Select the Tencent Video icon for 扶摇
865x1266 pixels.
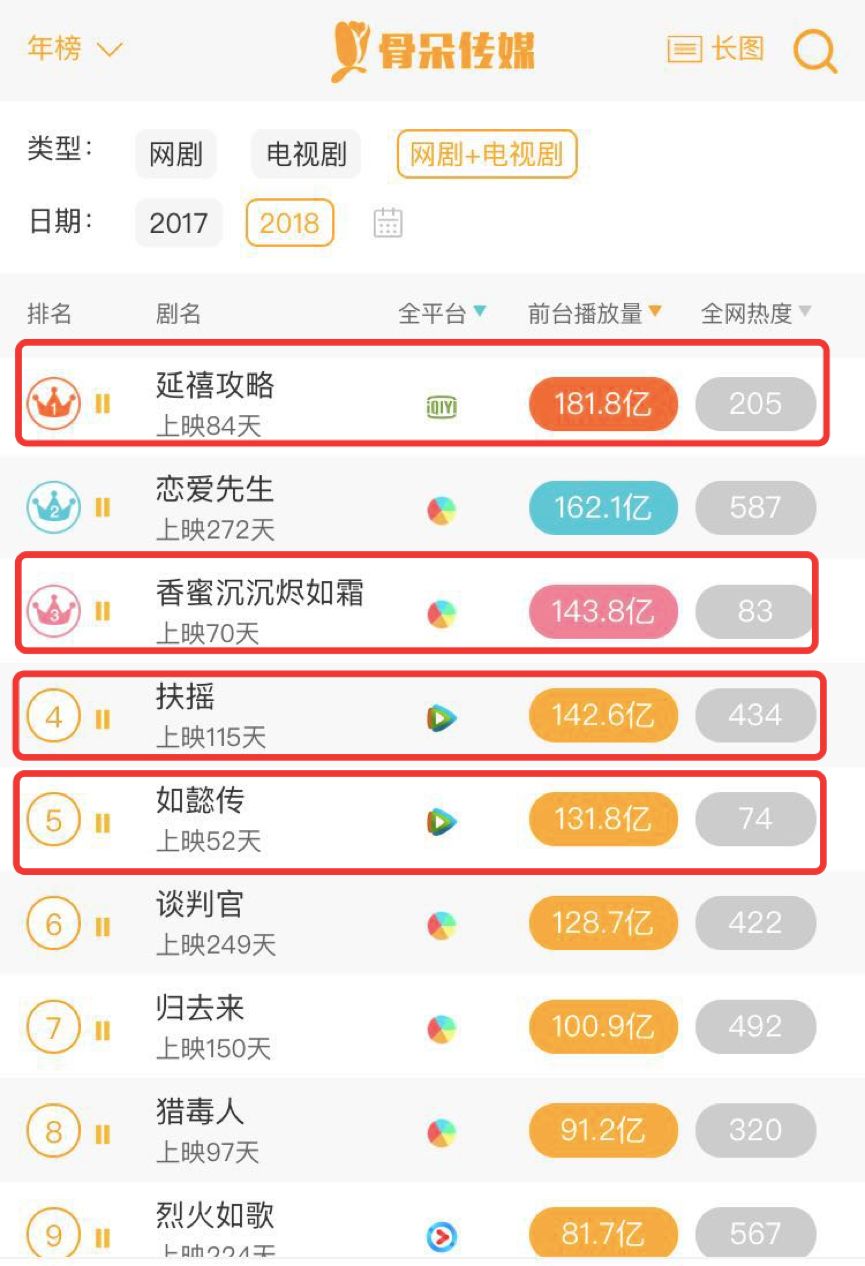[x=440, y=716]
